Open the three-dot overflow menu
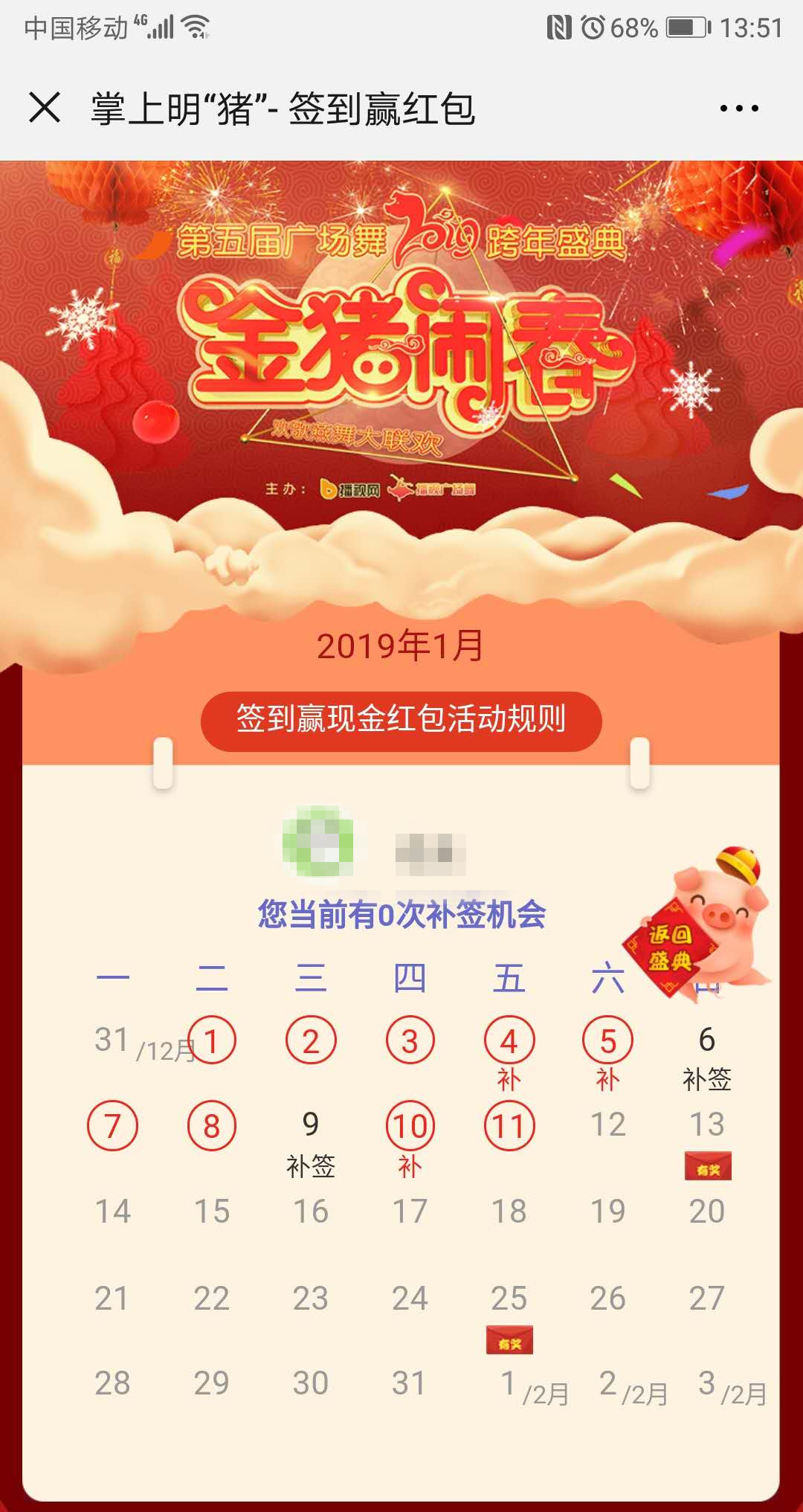 click(x=739, y=109)
